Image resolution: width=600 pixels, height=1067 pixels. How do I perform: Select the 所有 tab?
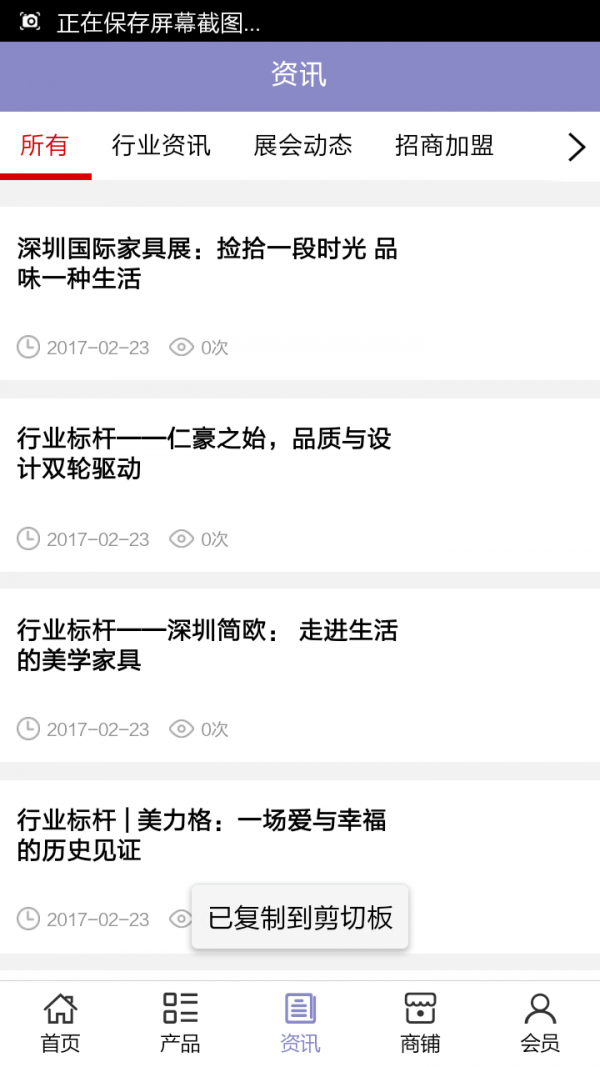point(45,146)
